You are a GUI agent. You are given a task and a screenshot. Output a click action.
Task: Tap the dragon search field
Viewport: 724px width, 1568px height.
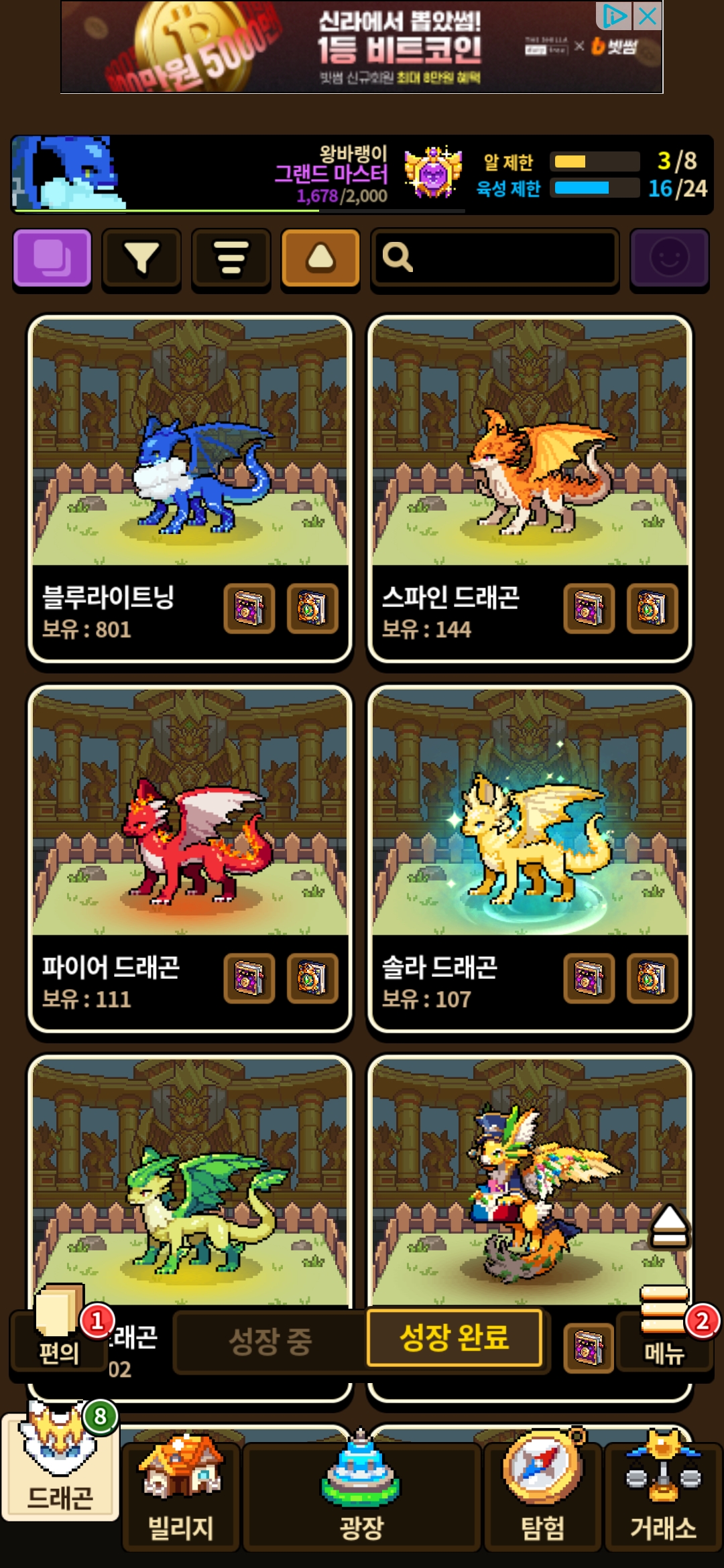click(x=495, y=258)
